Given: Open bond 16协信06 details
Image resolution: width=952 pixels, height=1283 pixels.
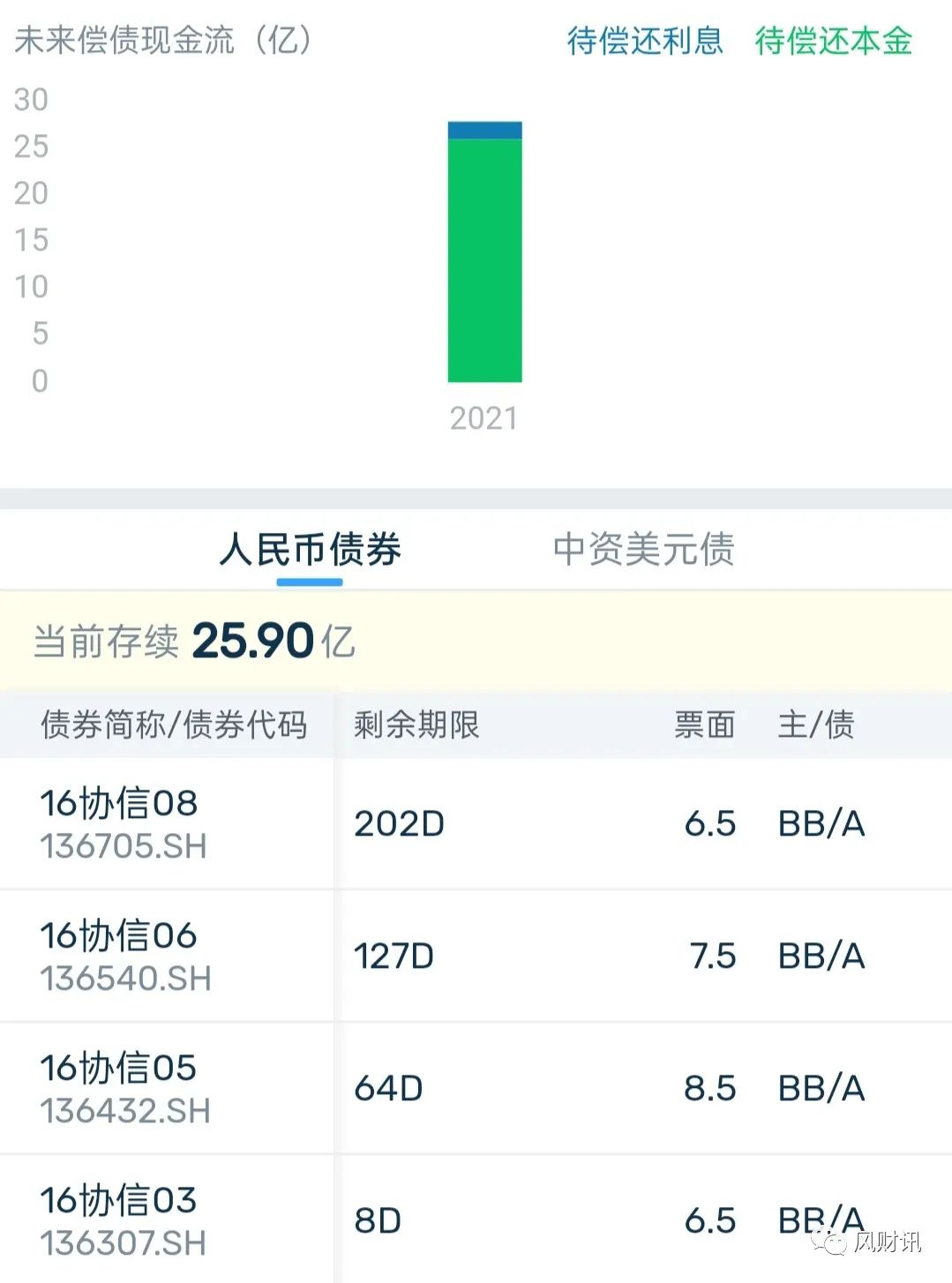Looking at the screenshot, I should pyautogui.click(x=119, y=955).
